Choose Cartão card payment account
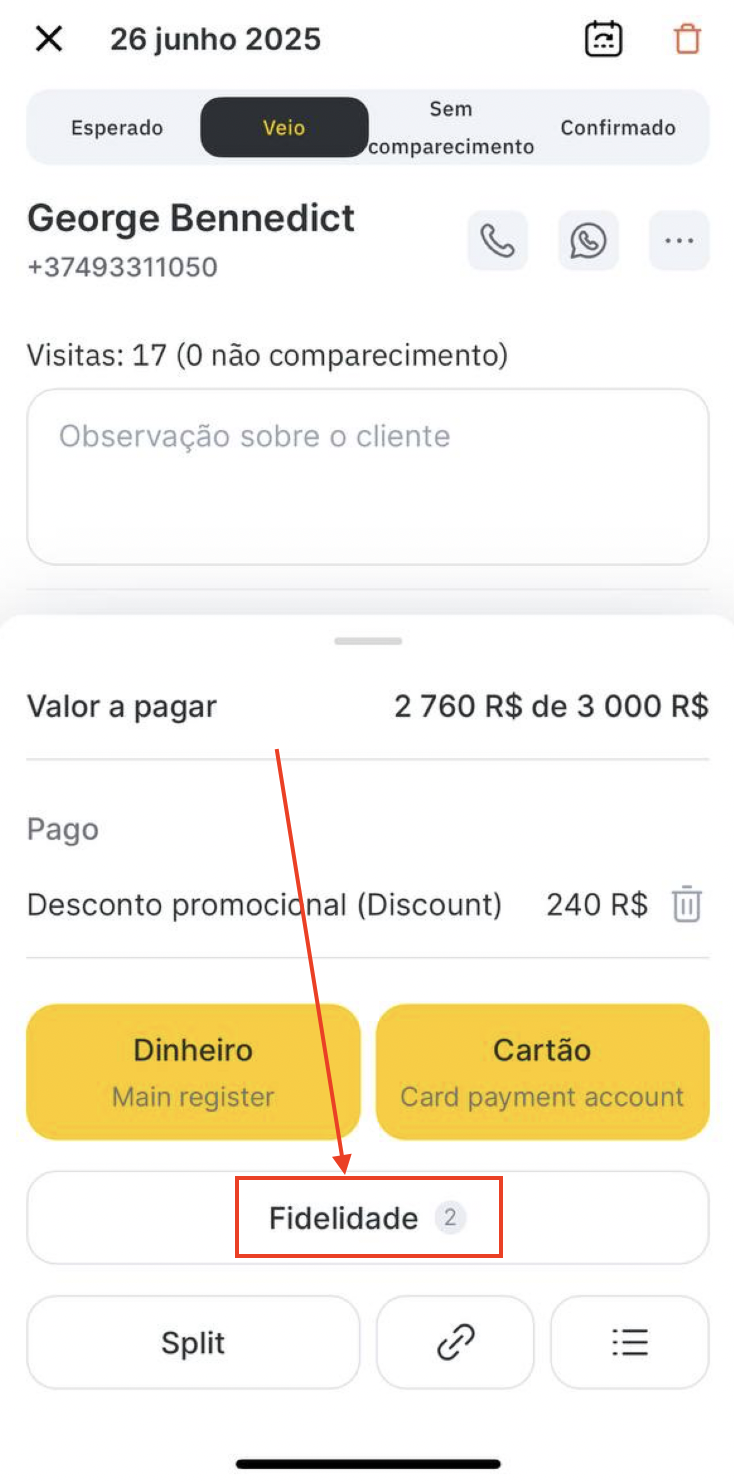 (x=543, y=1072)
